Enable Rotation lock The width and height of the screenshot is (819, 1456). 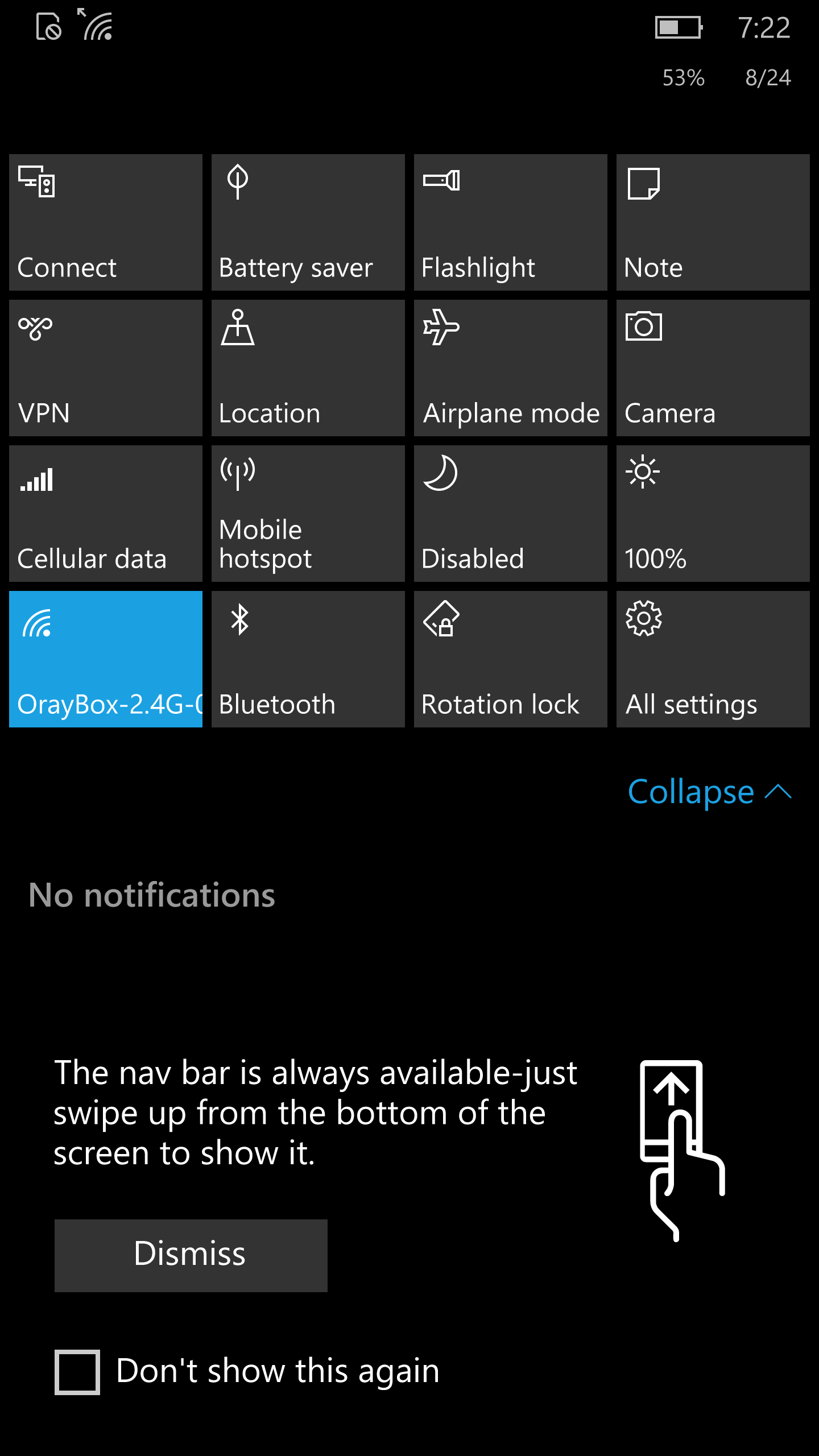tap(511, 659)
